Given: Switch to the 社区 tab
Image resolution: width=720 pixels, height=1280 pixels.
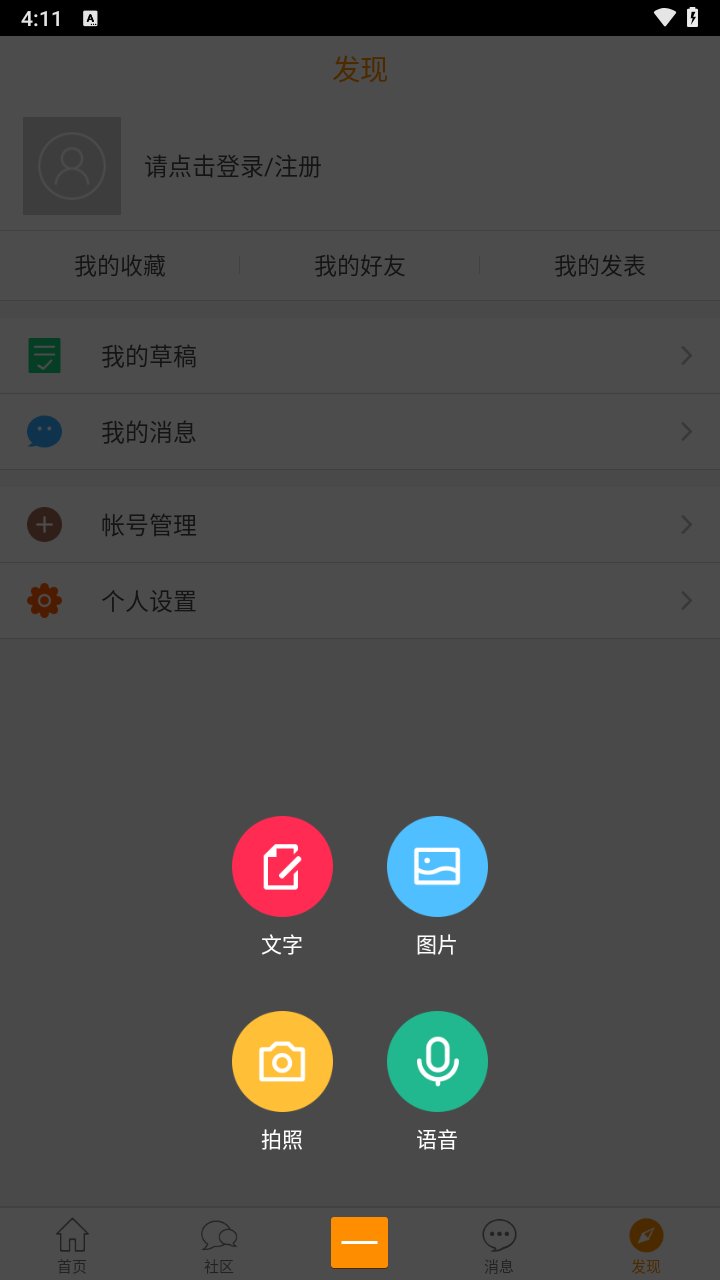Looking at the screenshot, I should [219, 1245].
